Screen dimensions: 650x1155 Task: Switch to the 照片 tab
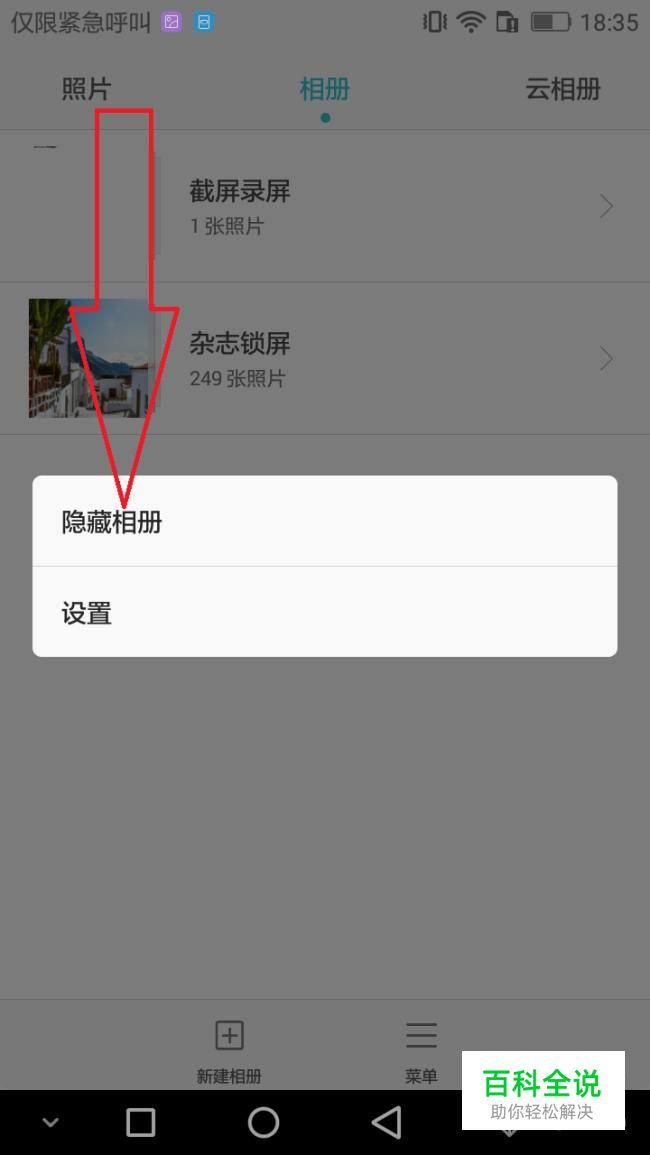tap(86, 89)
